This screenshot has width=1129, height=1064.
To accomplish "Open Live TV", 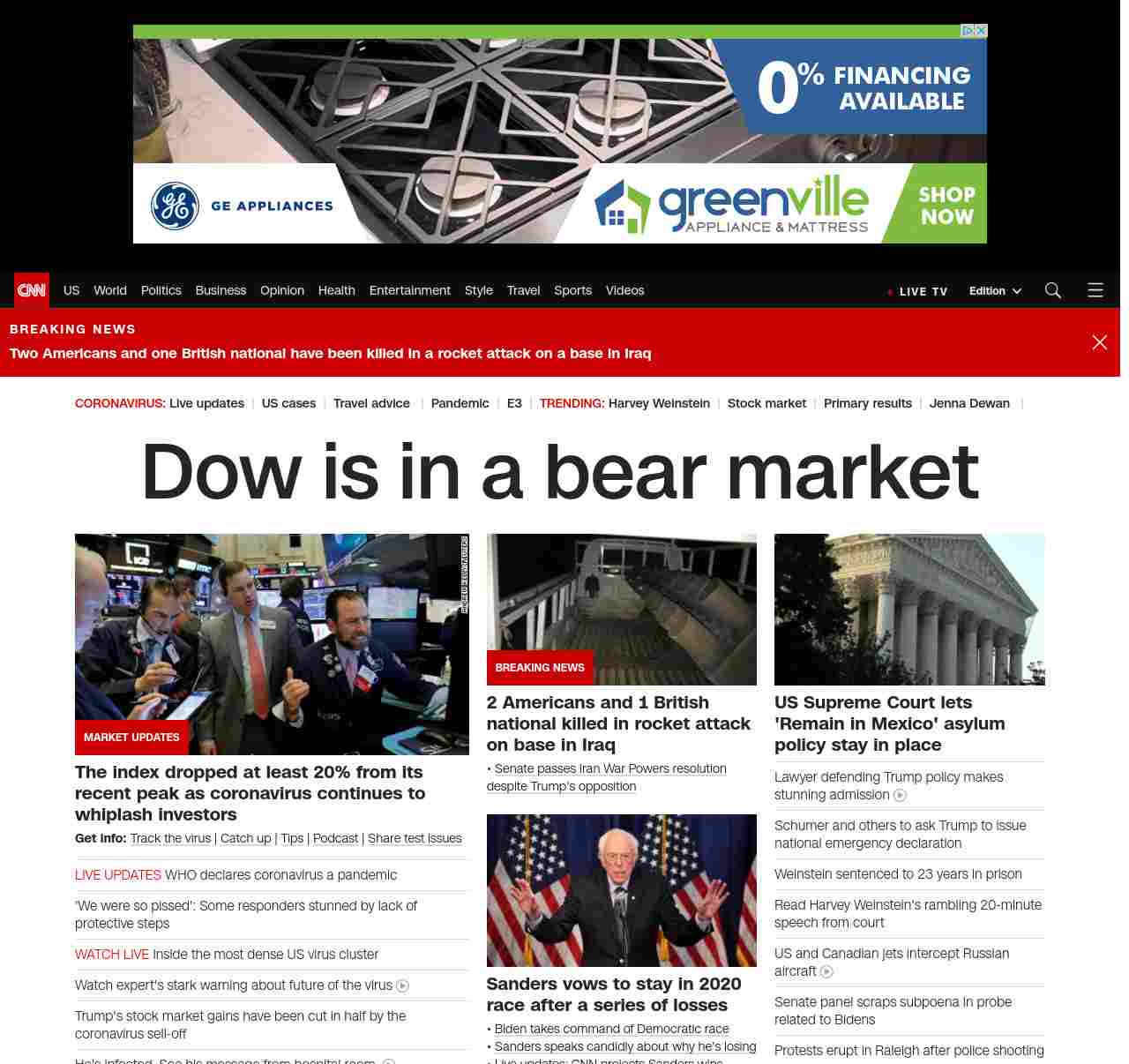I will coord(917,291).
